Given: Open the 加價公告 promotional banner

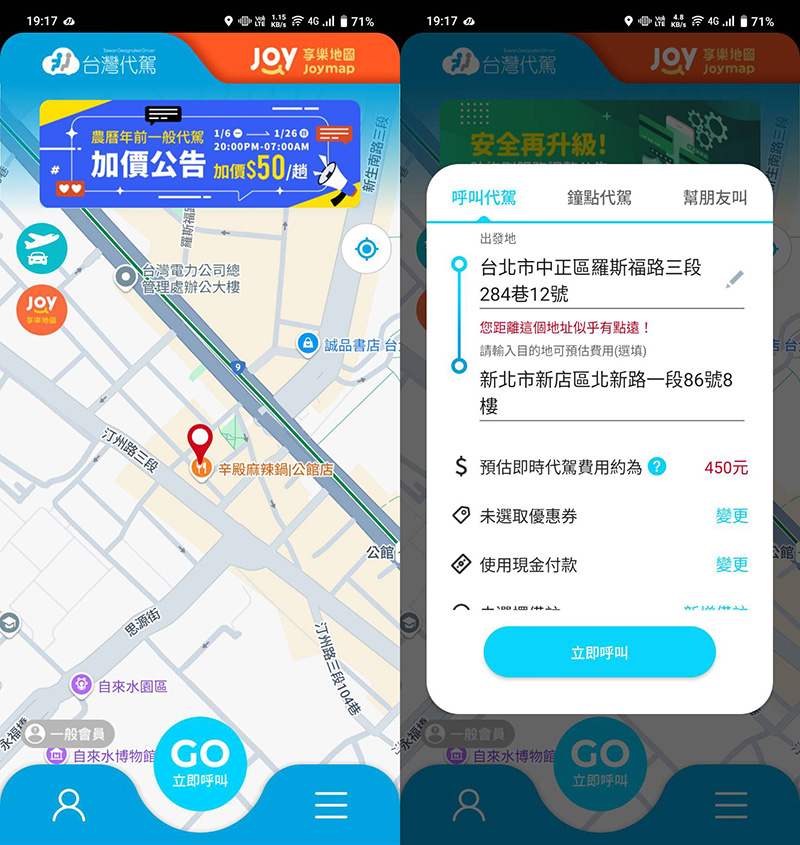Looking at the screenshot, I should pyautogui.click(x=199, y=153).
